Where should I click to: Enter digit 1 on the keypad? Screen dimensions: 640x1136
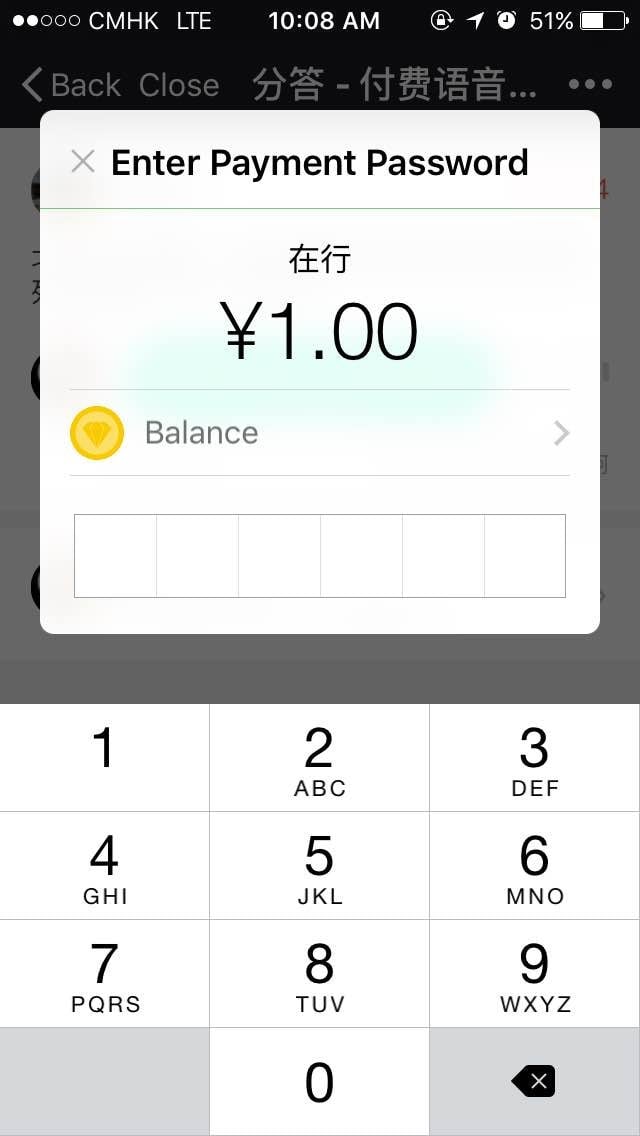click(x=104, y=757)
